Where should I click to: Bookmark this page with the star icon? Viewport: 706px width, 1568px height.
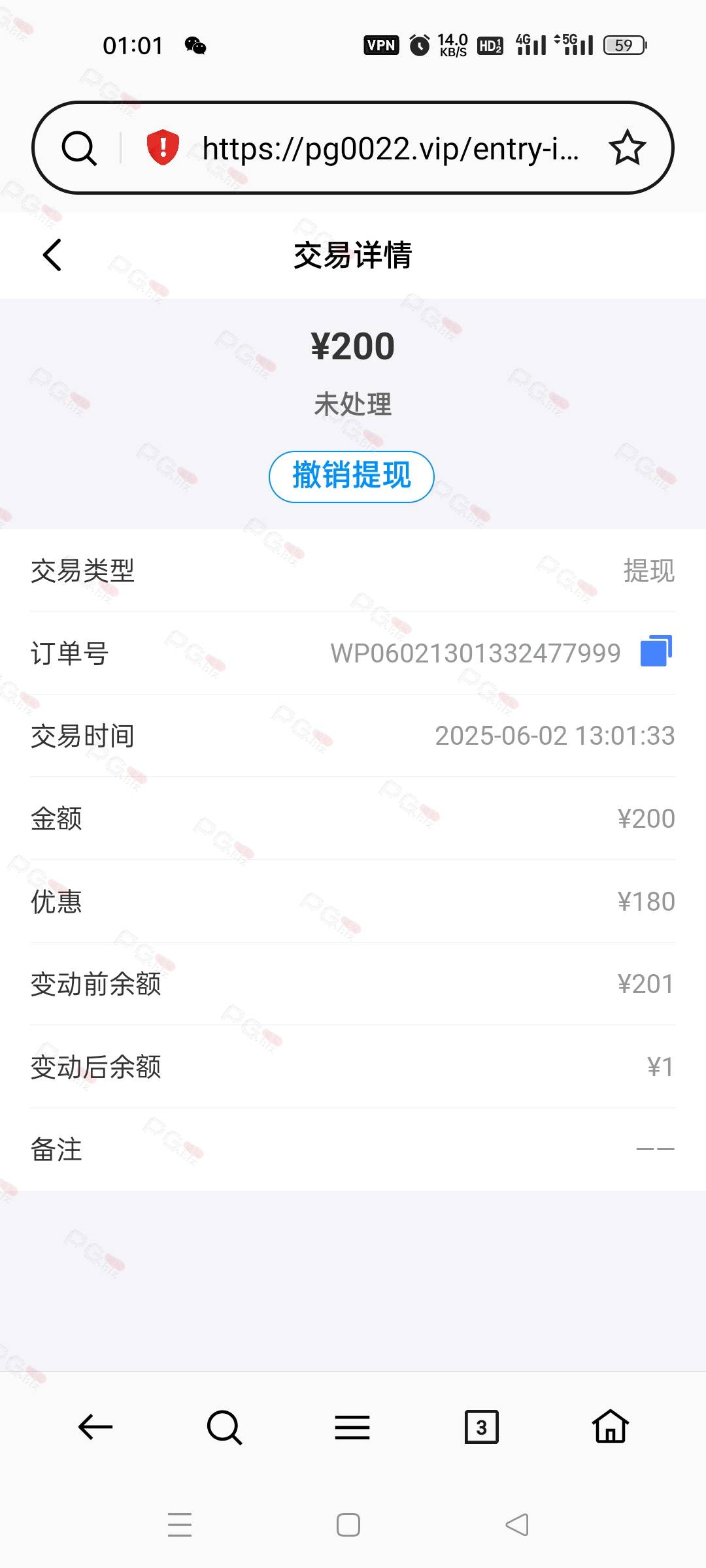[628, 148]
